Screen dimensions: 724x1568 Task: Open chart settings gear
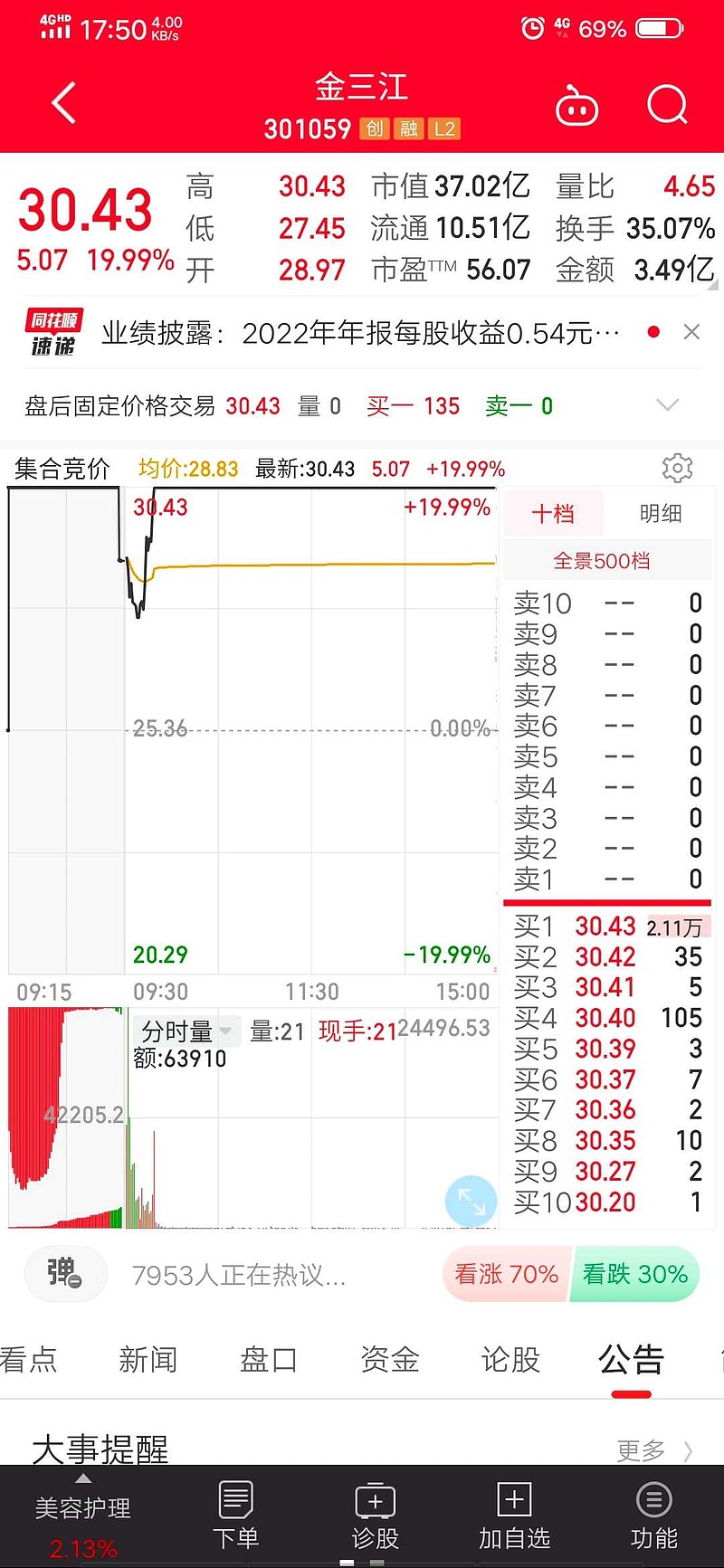677,468
